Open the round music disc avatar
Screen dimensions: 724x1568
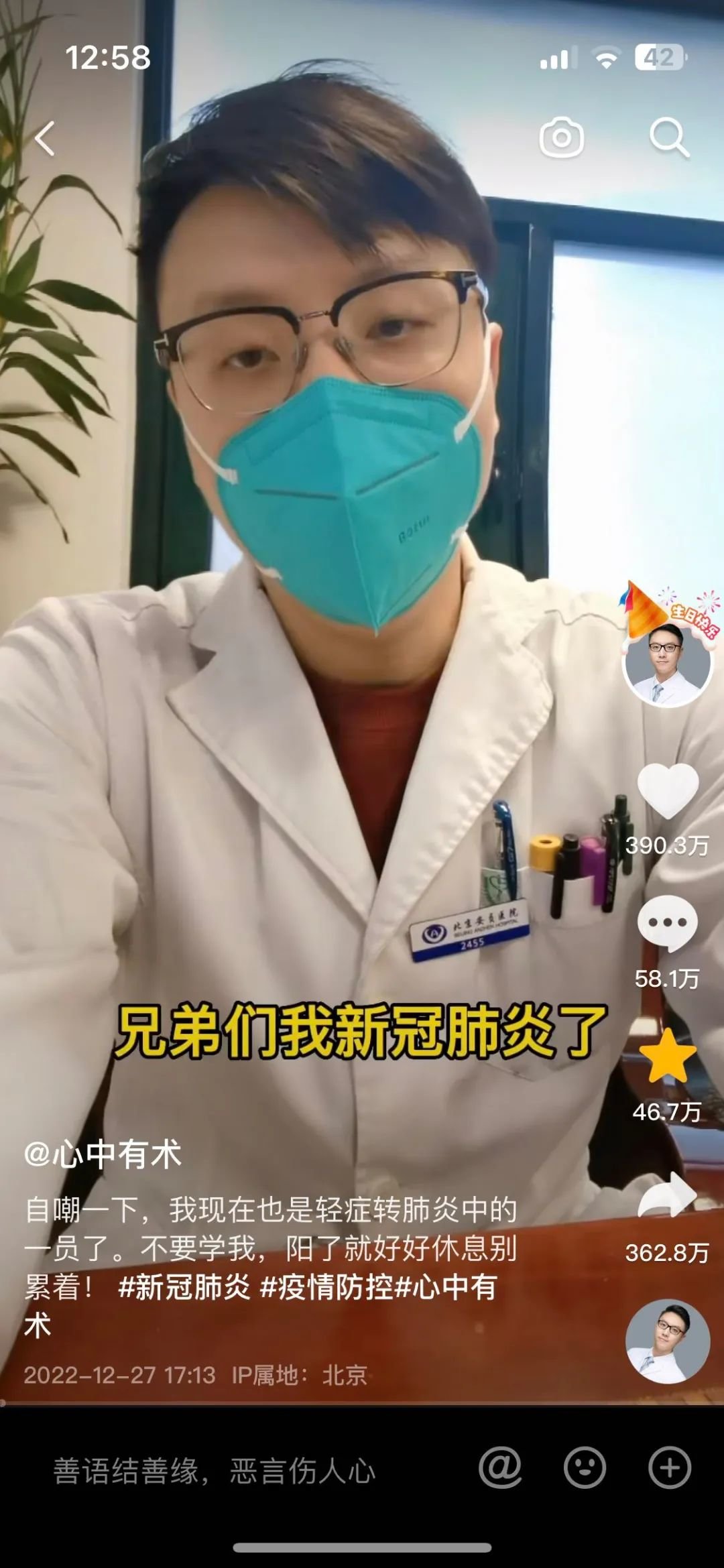pos(667,1341)
